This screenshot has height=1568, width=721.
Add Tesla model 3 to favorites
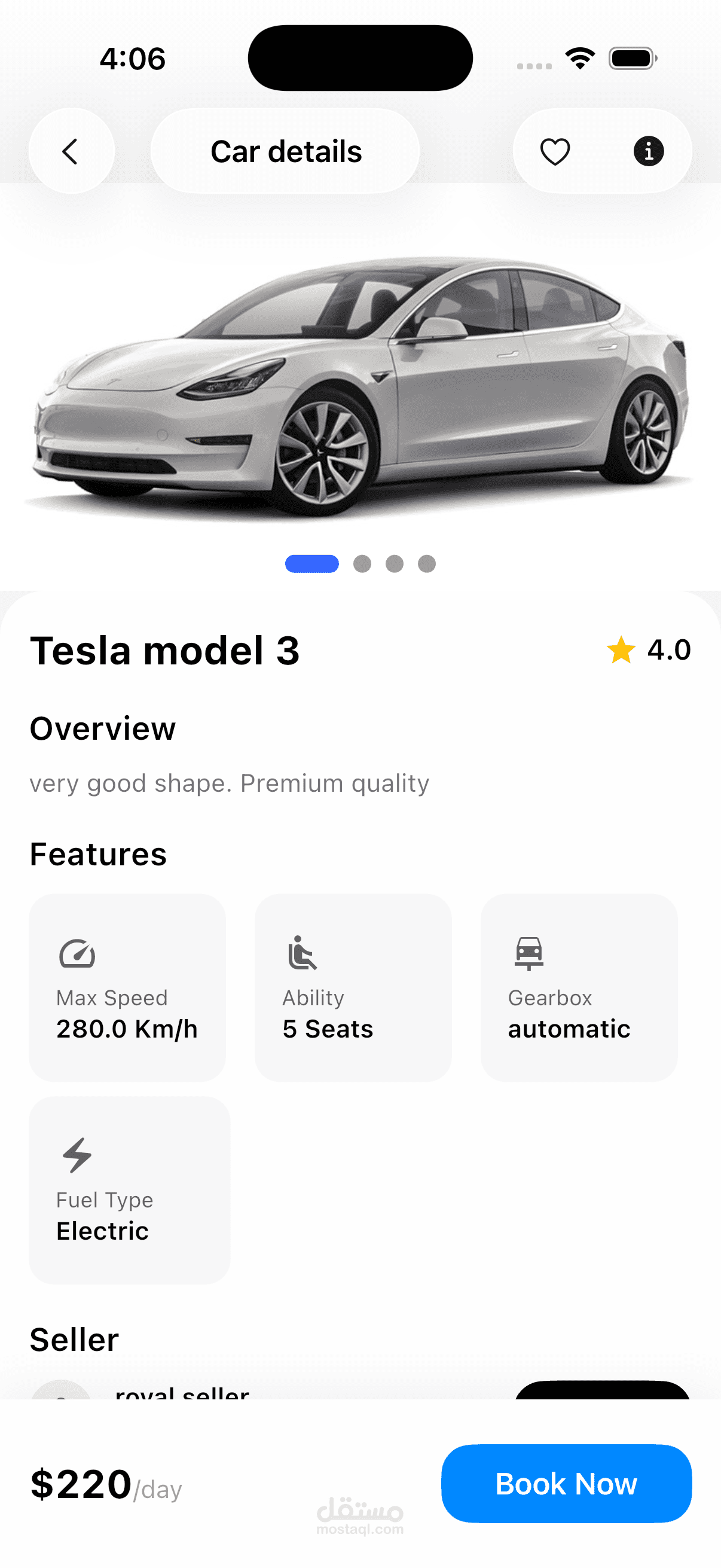[555, 151]
